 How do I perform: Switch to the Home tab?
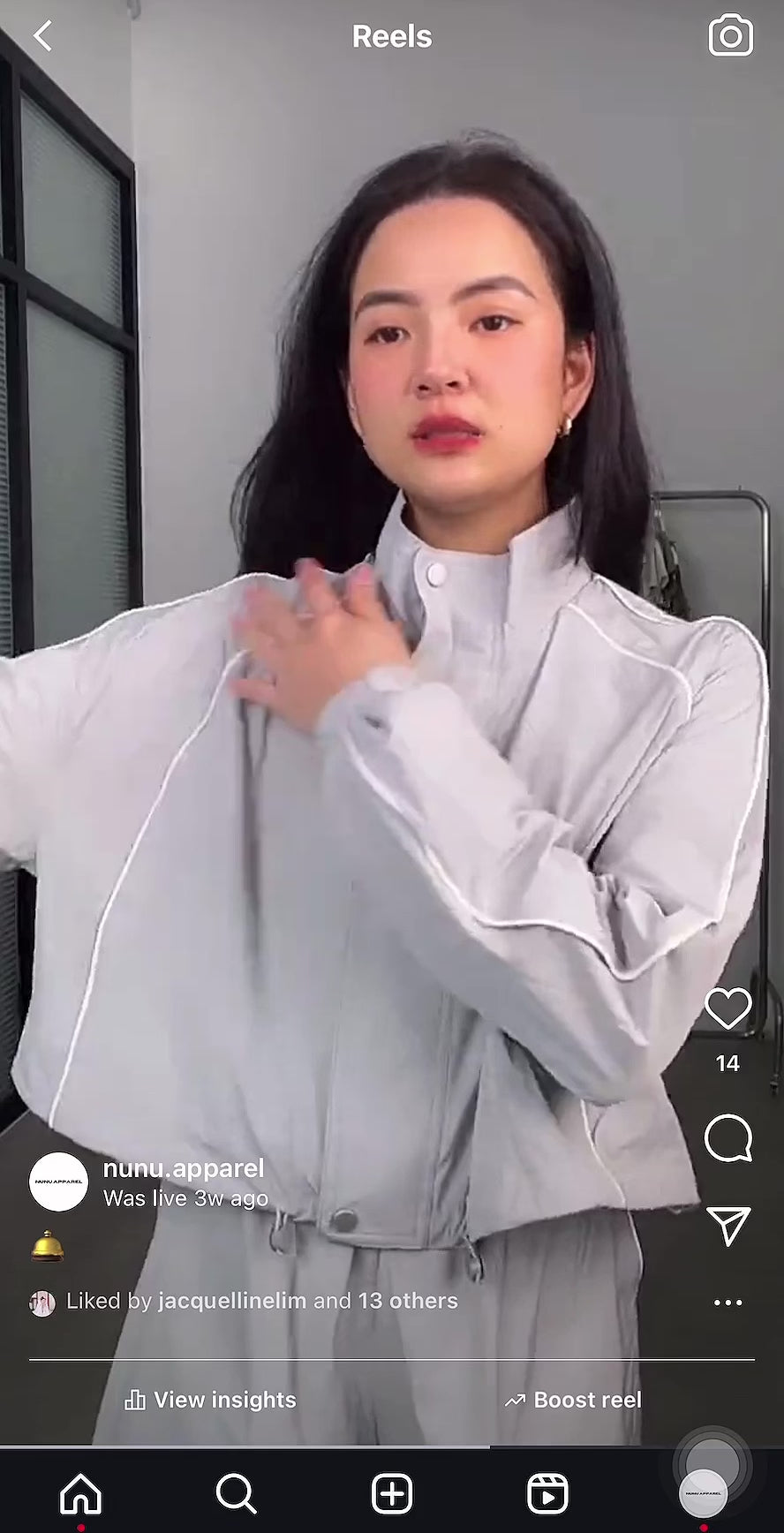(80, 1494)
